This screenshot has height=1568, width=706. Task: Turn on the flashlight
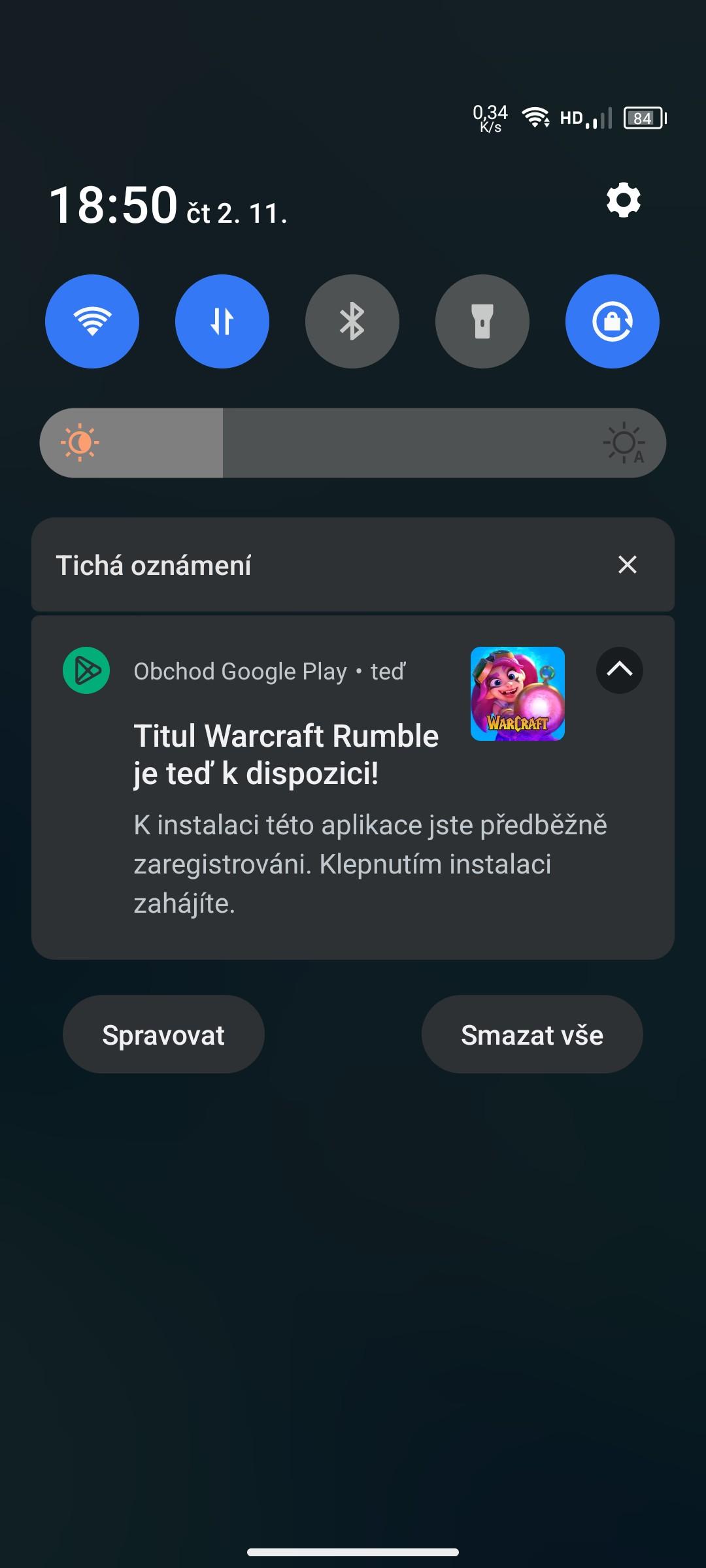(x=482, y=321)
